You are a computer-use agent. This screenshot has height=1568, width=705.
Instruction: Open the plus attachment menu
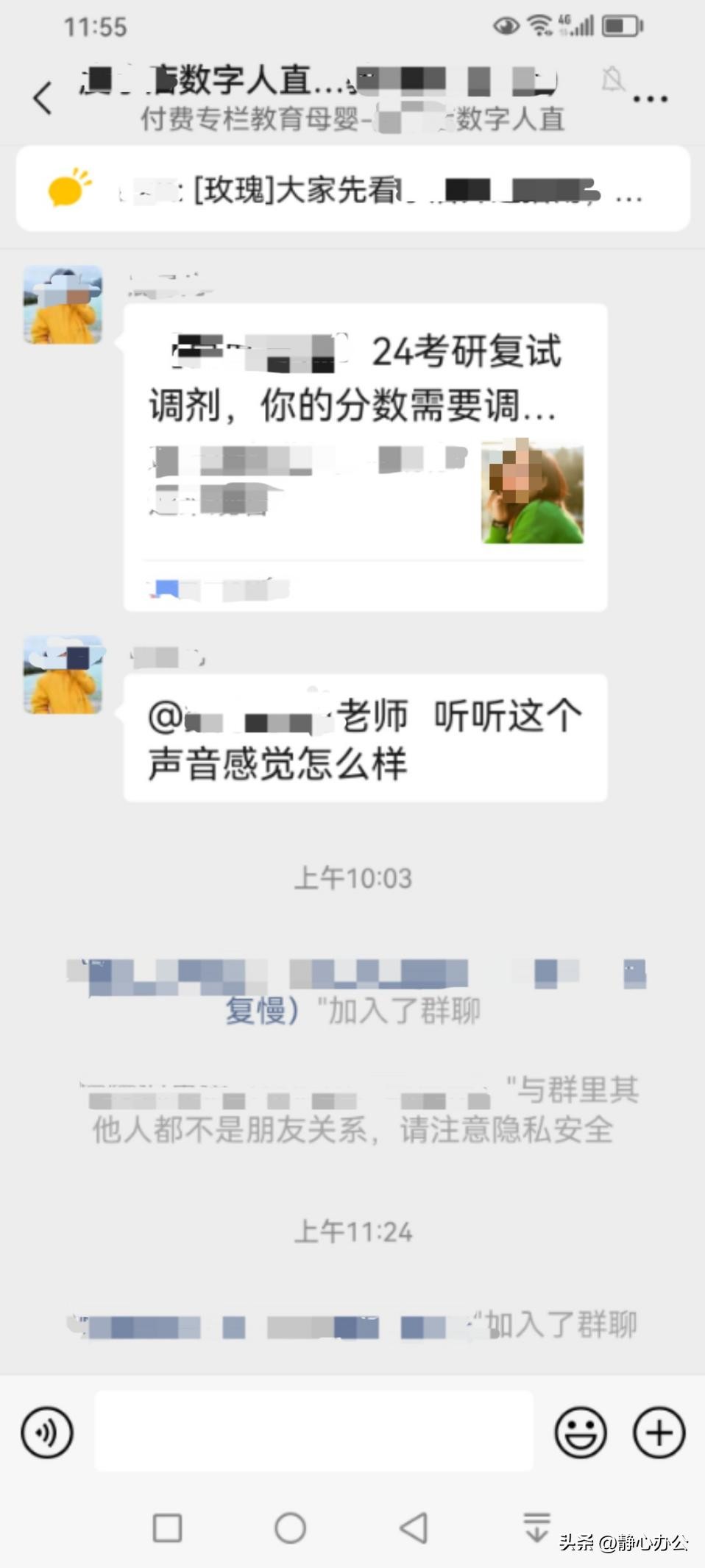click(659, 1433)
